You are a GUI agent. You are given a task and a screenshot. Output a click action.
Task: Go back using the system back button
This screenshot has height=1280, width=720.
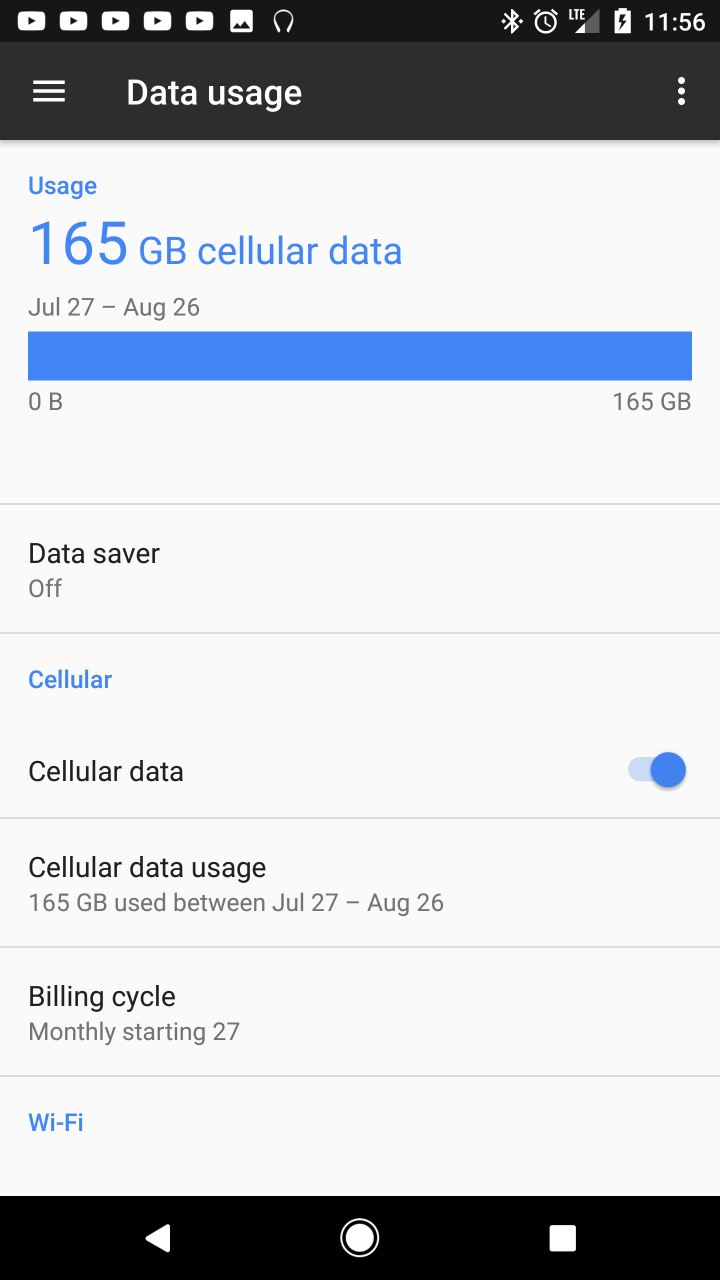point(158,1238)
